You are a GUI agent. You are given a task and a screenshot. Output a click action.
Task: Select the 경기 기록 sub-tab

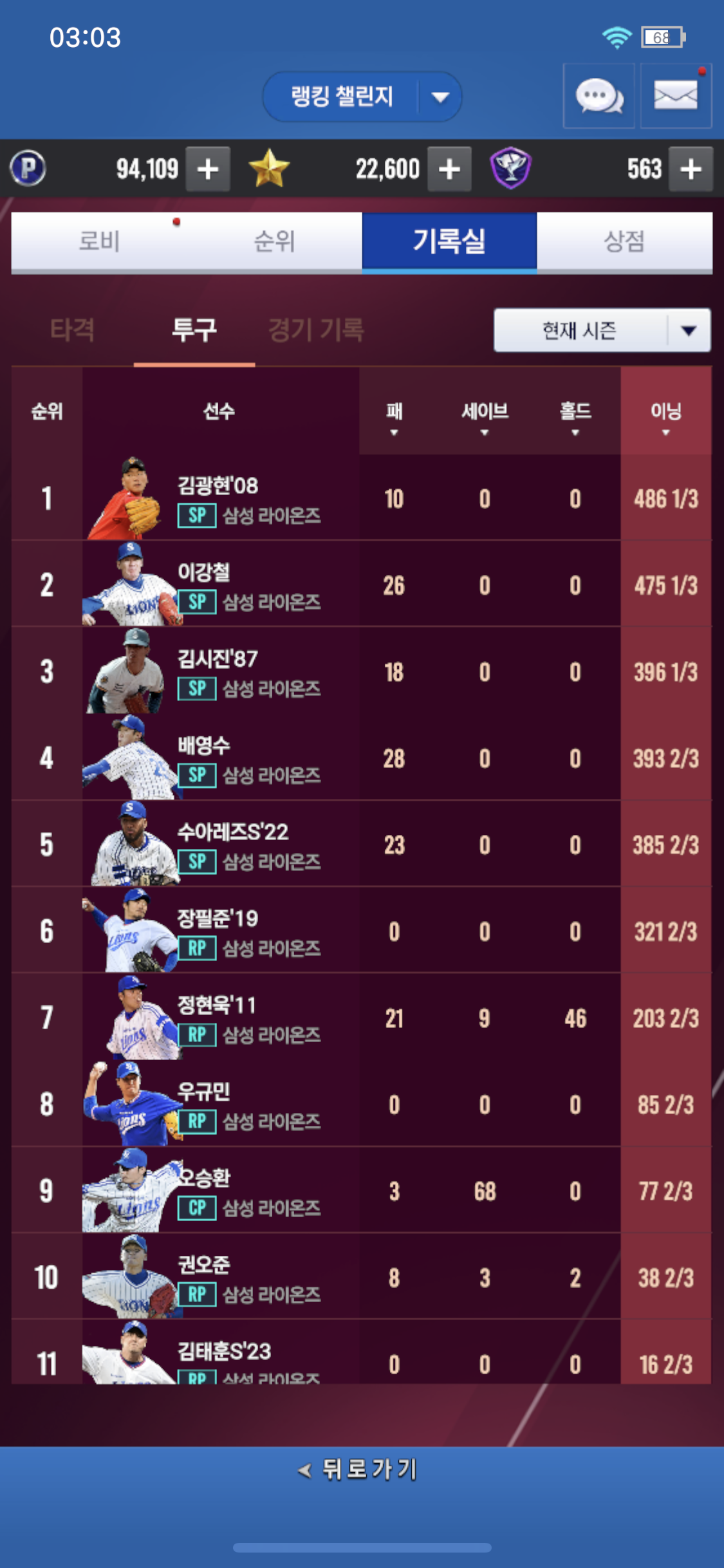(x=316, y=330)
